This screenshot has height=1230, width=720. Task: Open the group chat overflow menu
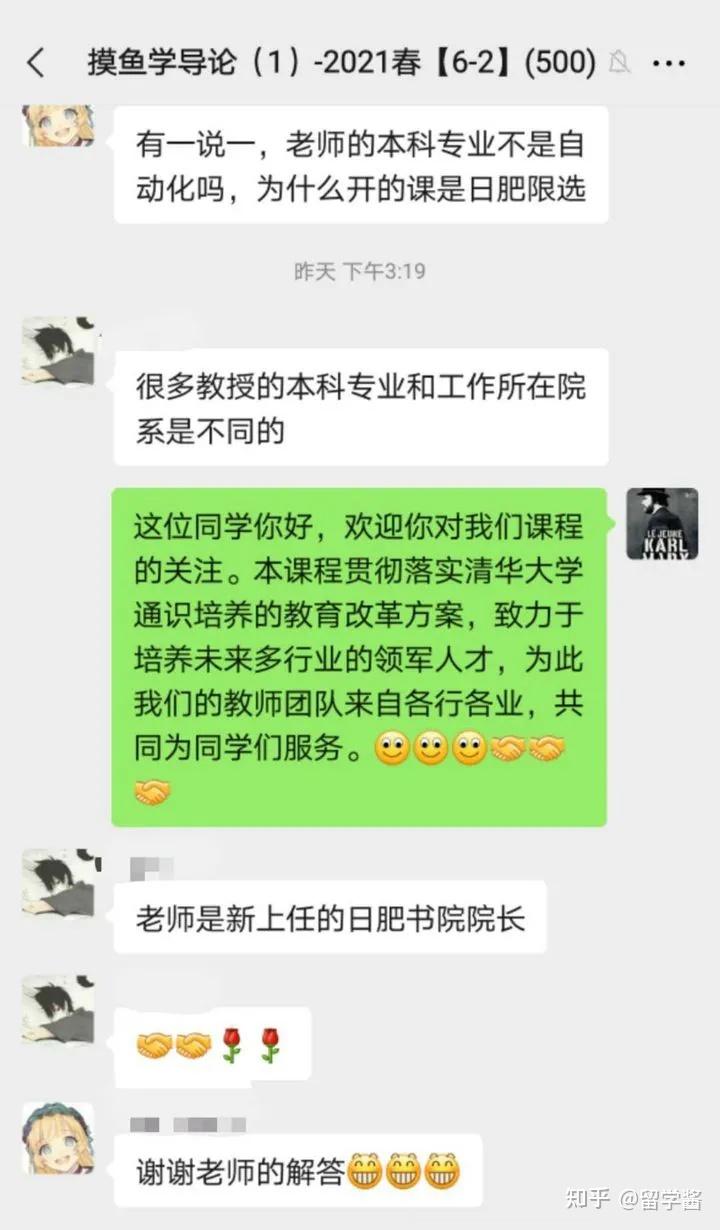668,63
